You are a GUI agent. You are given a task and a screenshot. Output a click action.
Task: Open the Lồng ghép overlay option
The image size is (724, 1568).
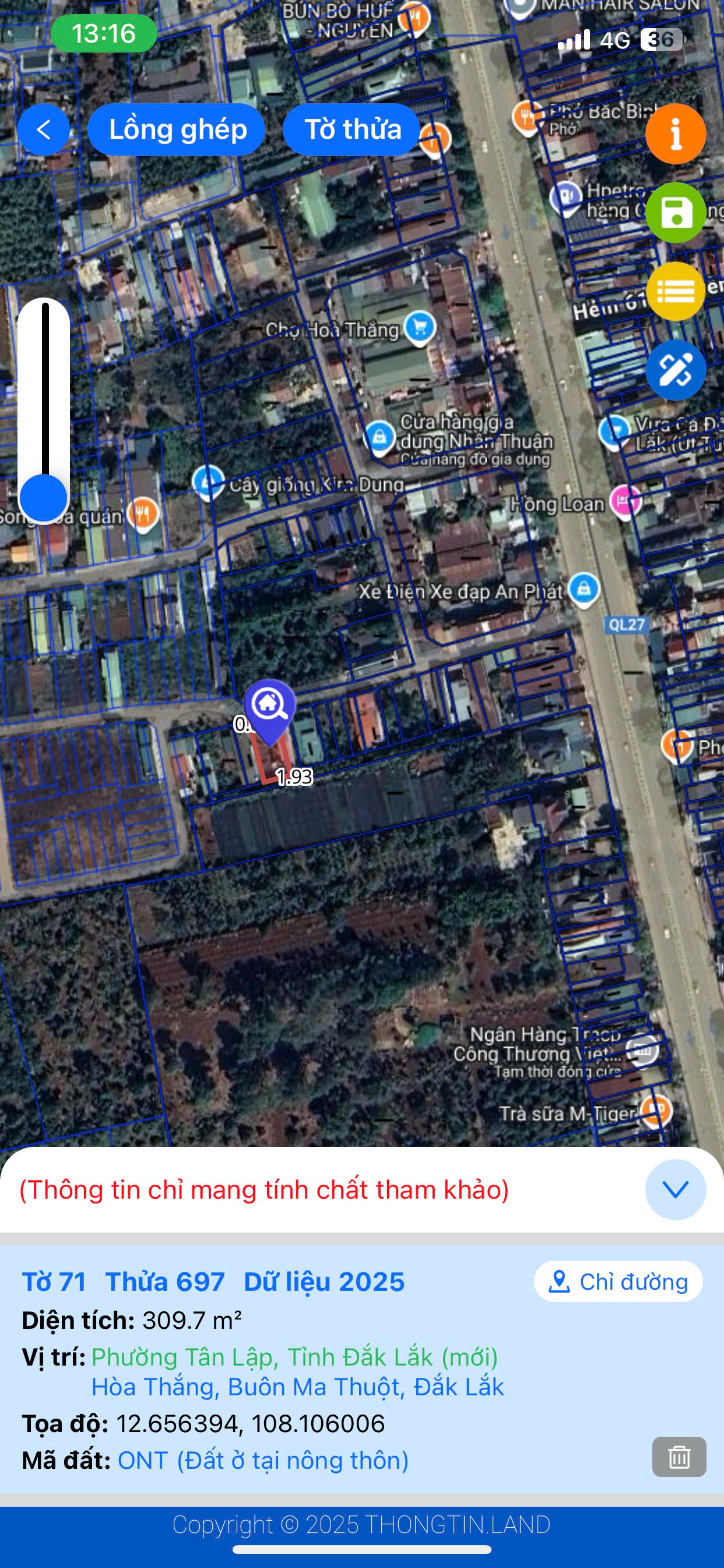(x=177, y=129)
